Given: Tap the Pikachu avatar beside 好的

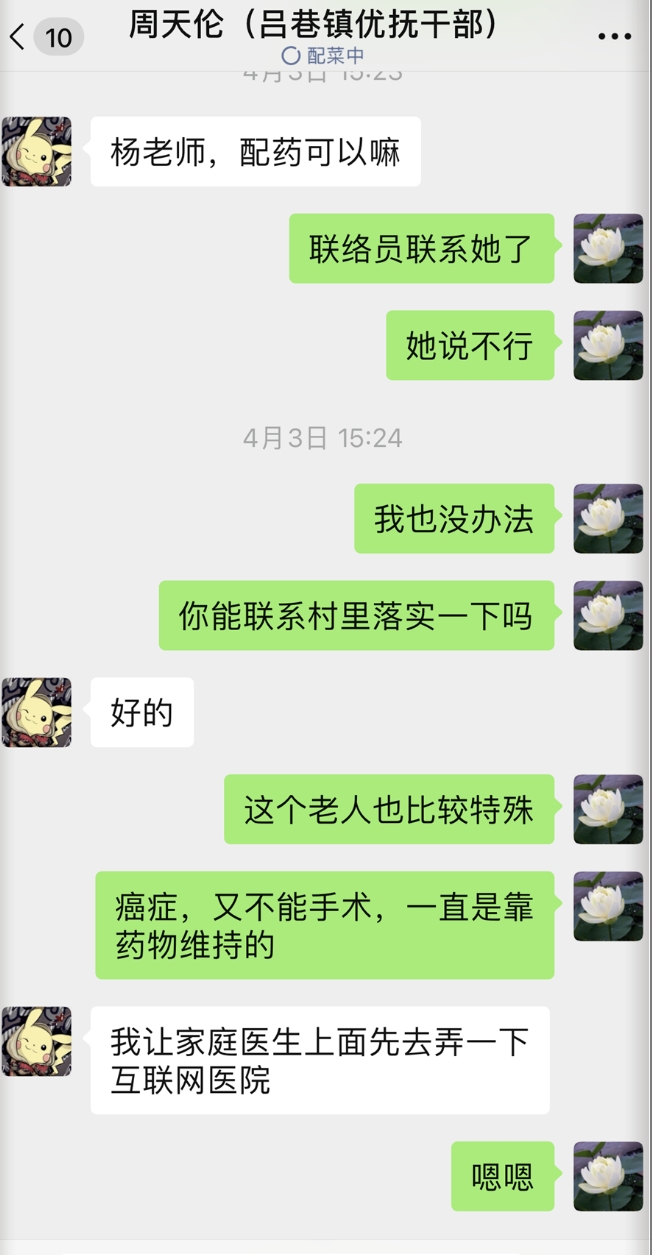Looking at the screenshot, I should pos(37,712).
